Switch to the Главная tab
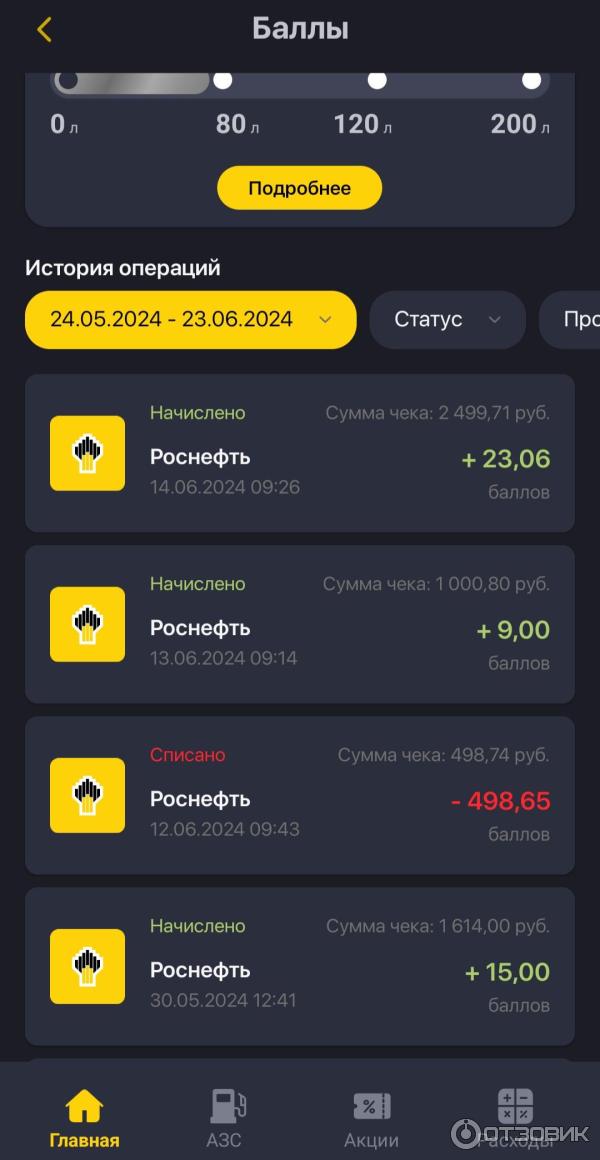Image resolution: width=600 pixels, height=1160 pixels. coord(84,1119)
